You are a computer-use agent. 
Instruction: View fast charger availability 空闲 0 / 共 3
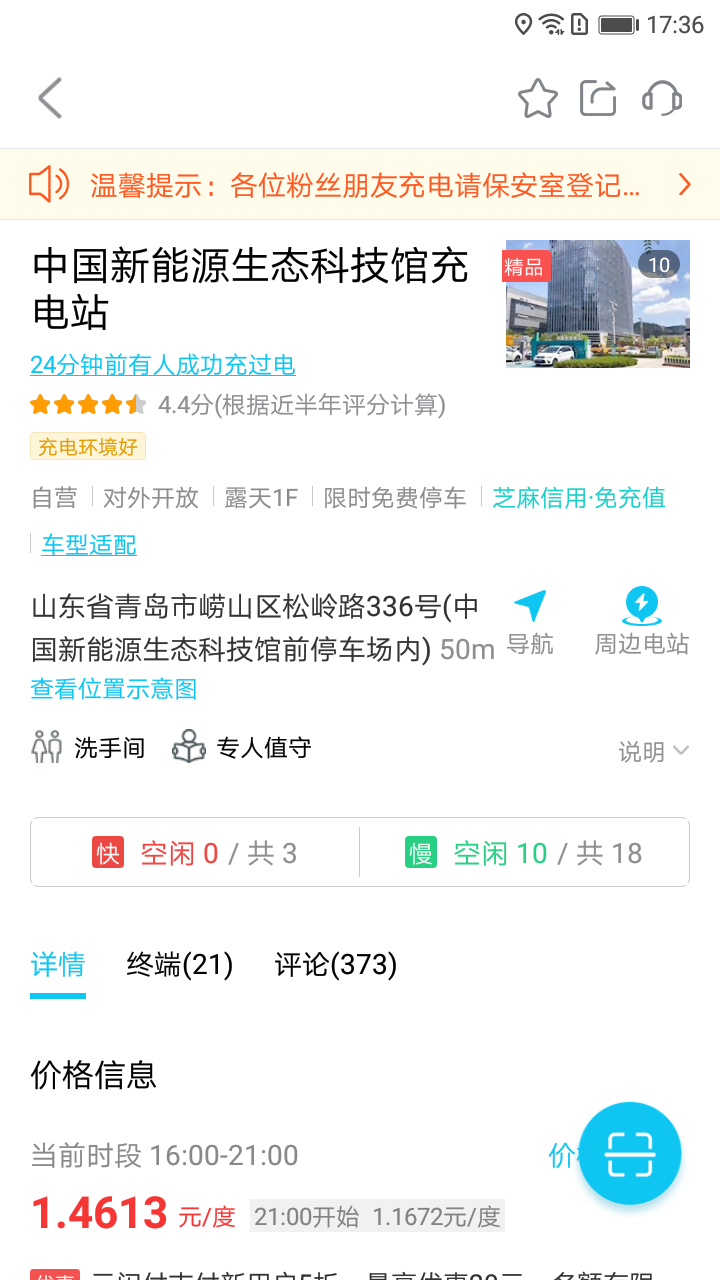coord(195,853)
